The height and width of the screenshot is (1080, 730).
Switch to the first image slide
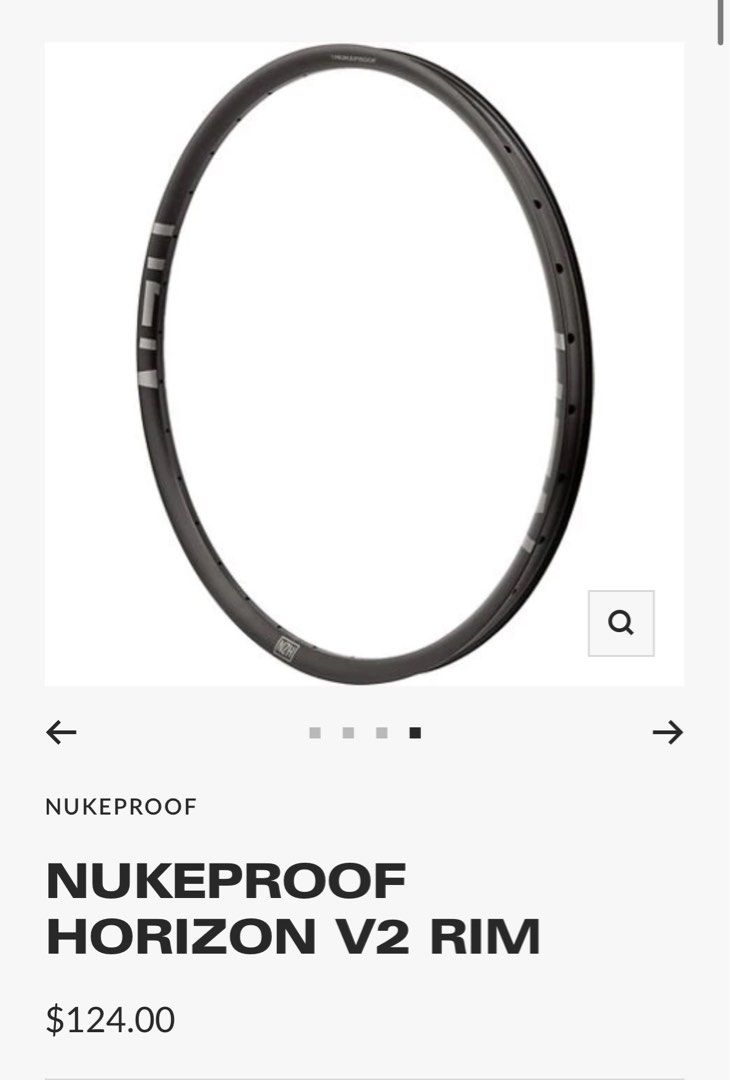click(x=316, y=732)
